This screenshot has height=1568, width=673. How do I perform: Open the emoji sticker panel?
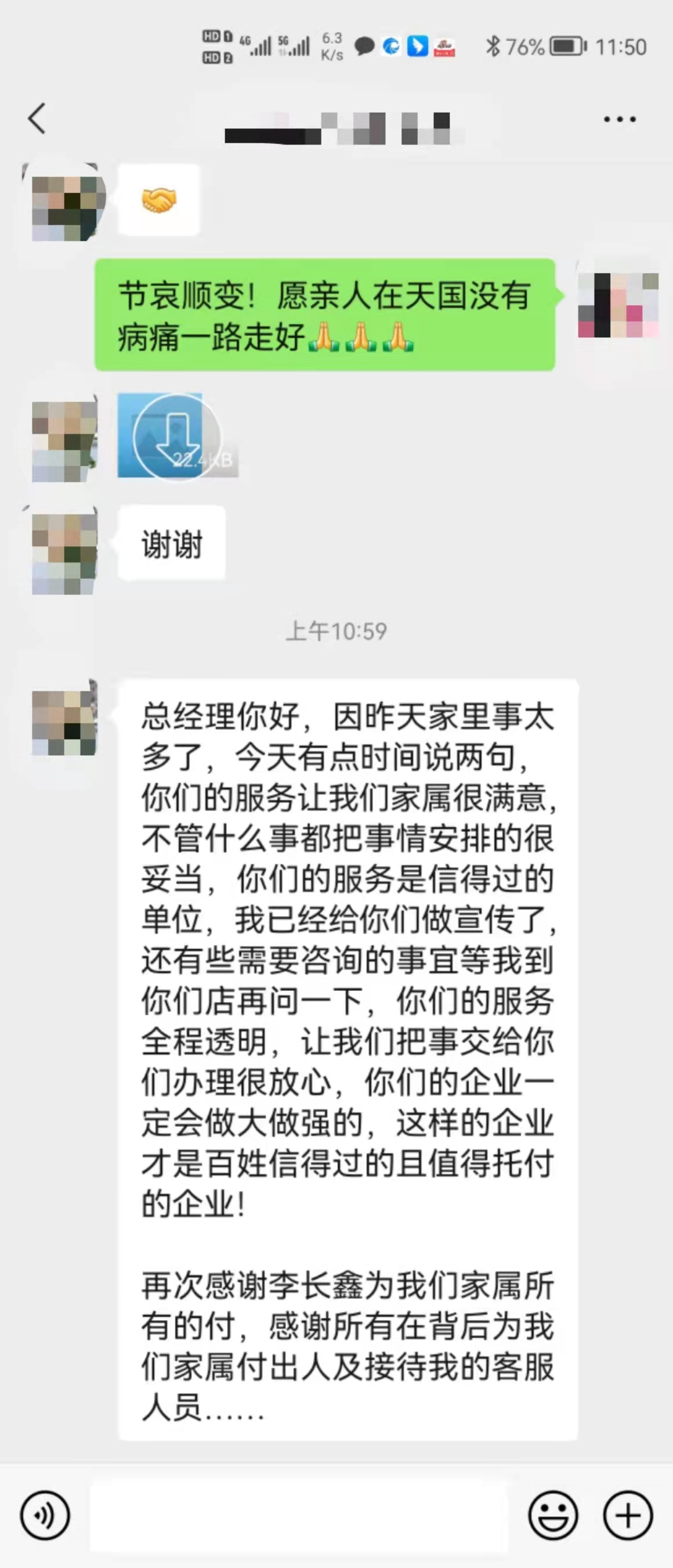pyautogui.click(x=552, y=1515)
